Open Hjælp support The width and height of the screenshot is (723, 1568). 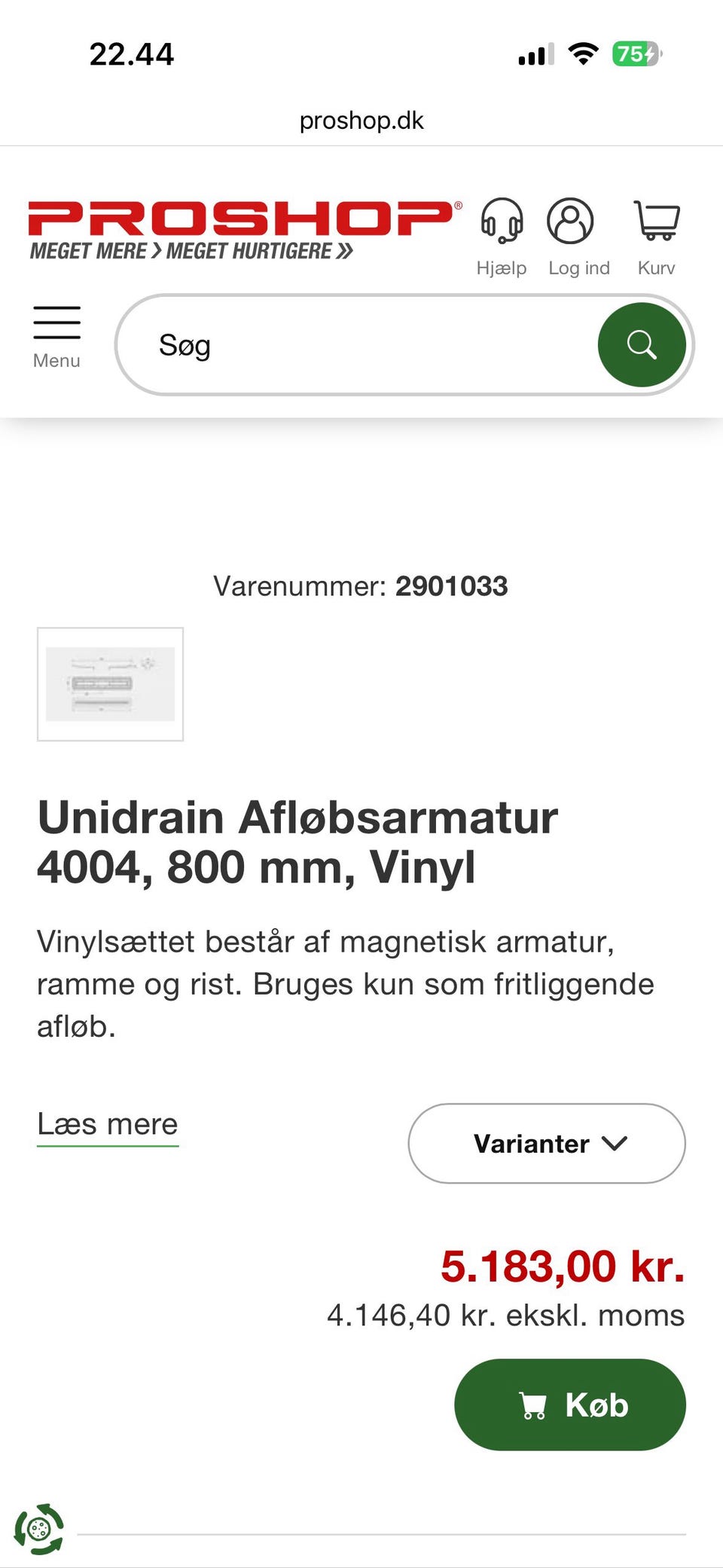(x=502, y=237)
